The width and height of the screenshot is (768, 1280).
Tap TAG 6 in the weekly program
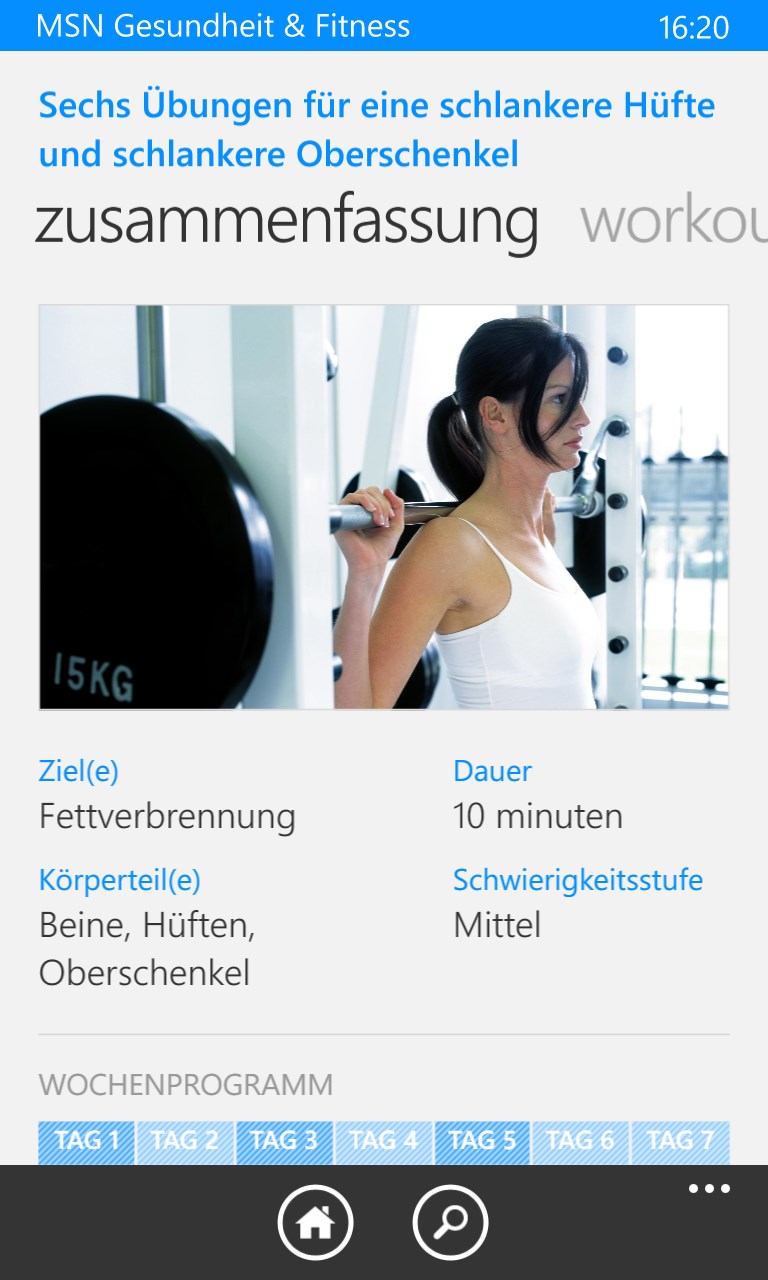581,1141
